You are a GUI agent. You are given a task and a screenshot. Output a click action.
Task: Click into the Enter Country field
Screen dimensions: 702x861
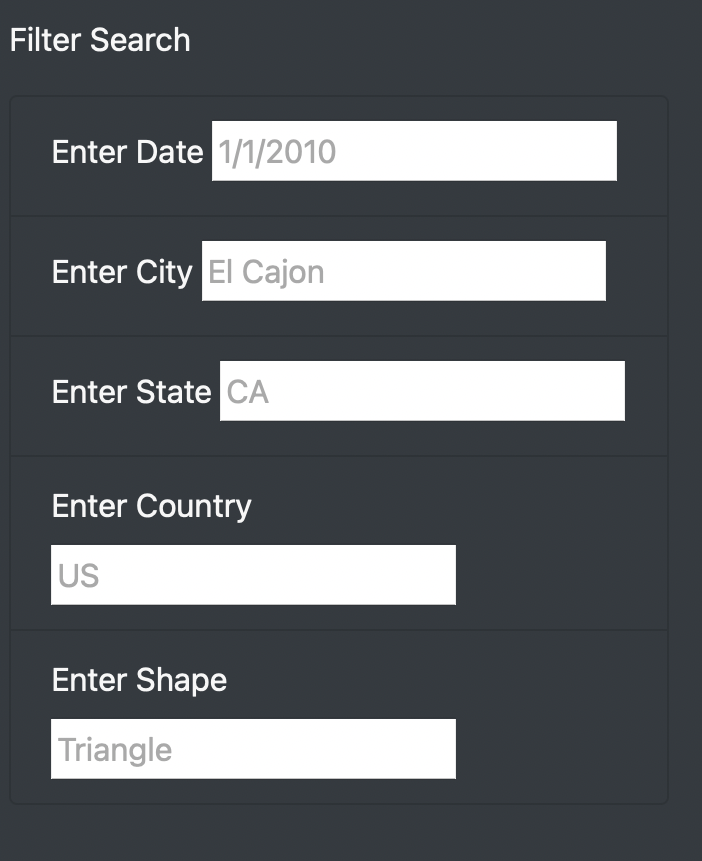tap(253, 575)
